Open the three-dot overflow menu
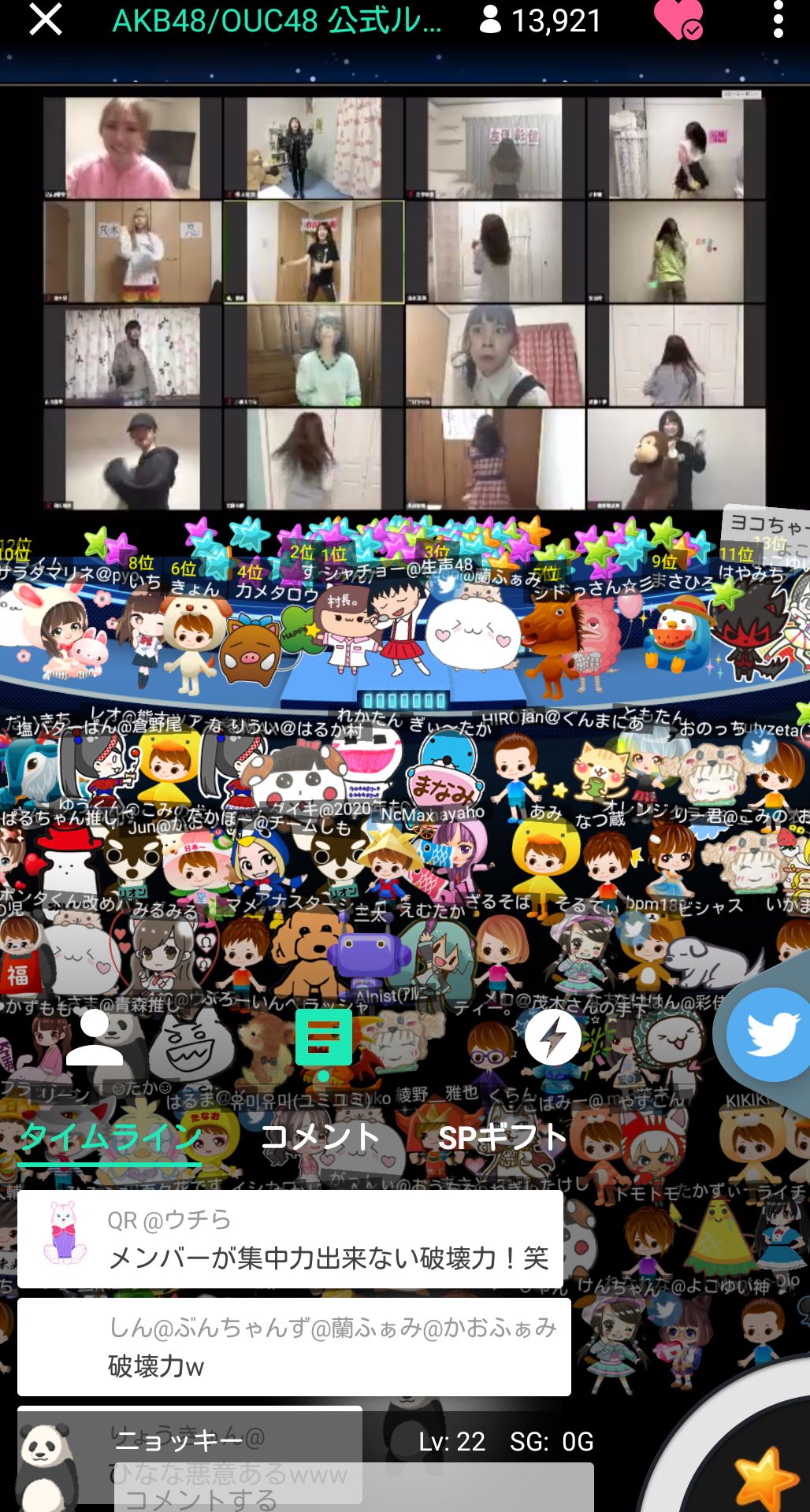 click(778, 20)
